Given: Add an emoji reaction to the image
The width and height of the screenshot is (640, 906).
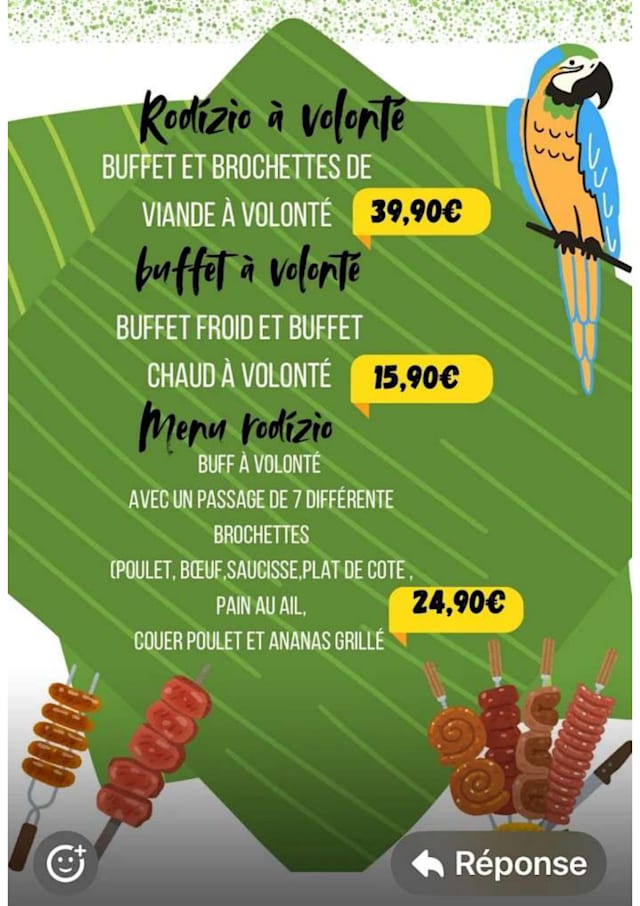Looking at the screenshot, I should [x=67, y=864].
